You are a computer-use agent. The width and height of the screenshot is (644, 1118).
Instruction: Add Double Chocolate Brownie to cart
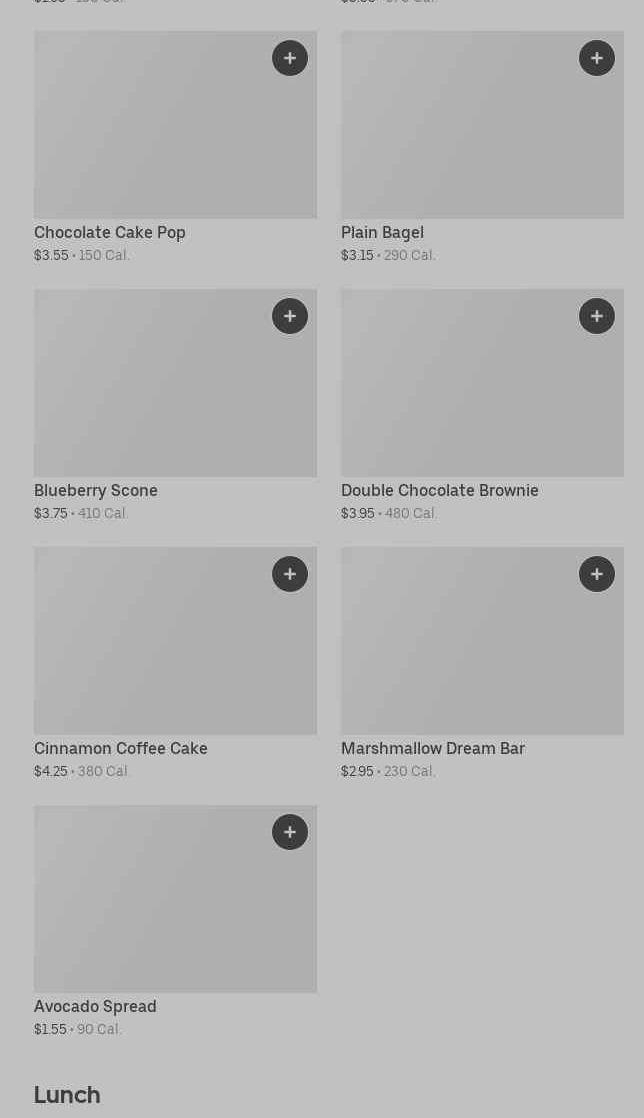pos(597,316)
